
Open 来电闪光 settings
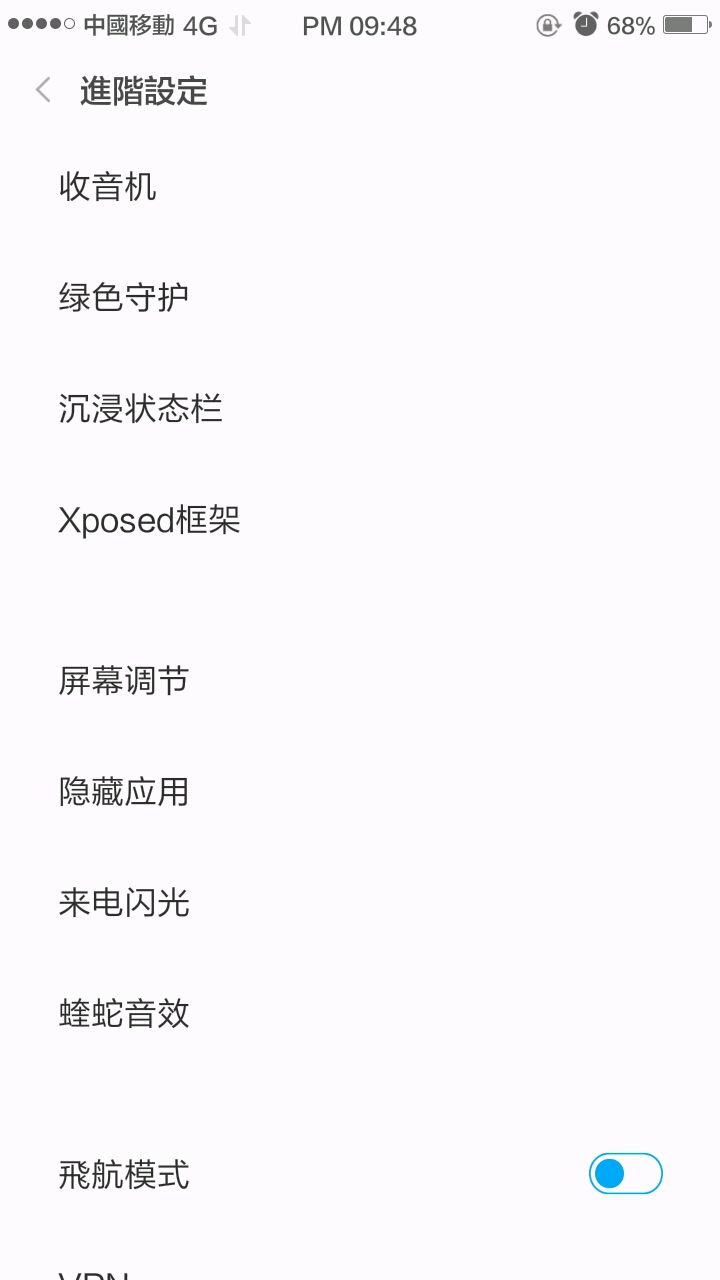(124, 904)
